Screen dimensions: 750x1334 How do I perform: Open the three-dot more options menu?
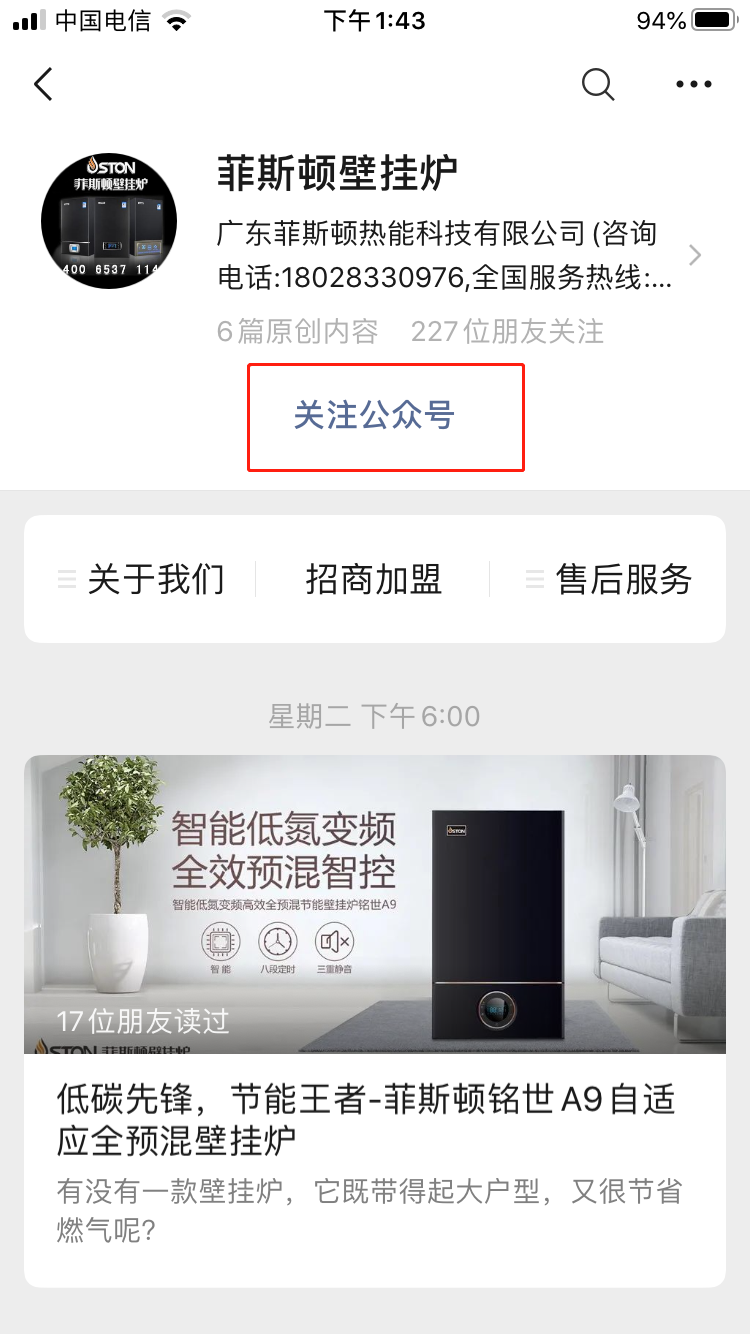pos(693,84)
